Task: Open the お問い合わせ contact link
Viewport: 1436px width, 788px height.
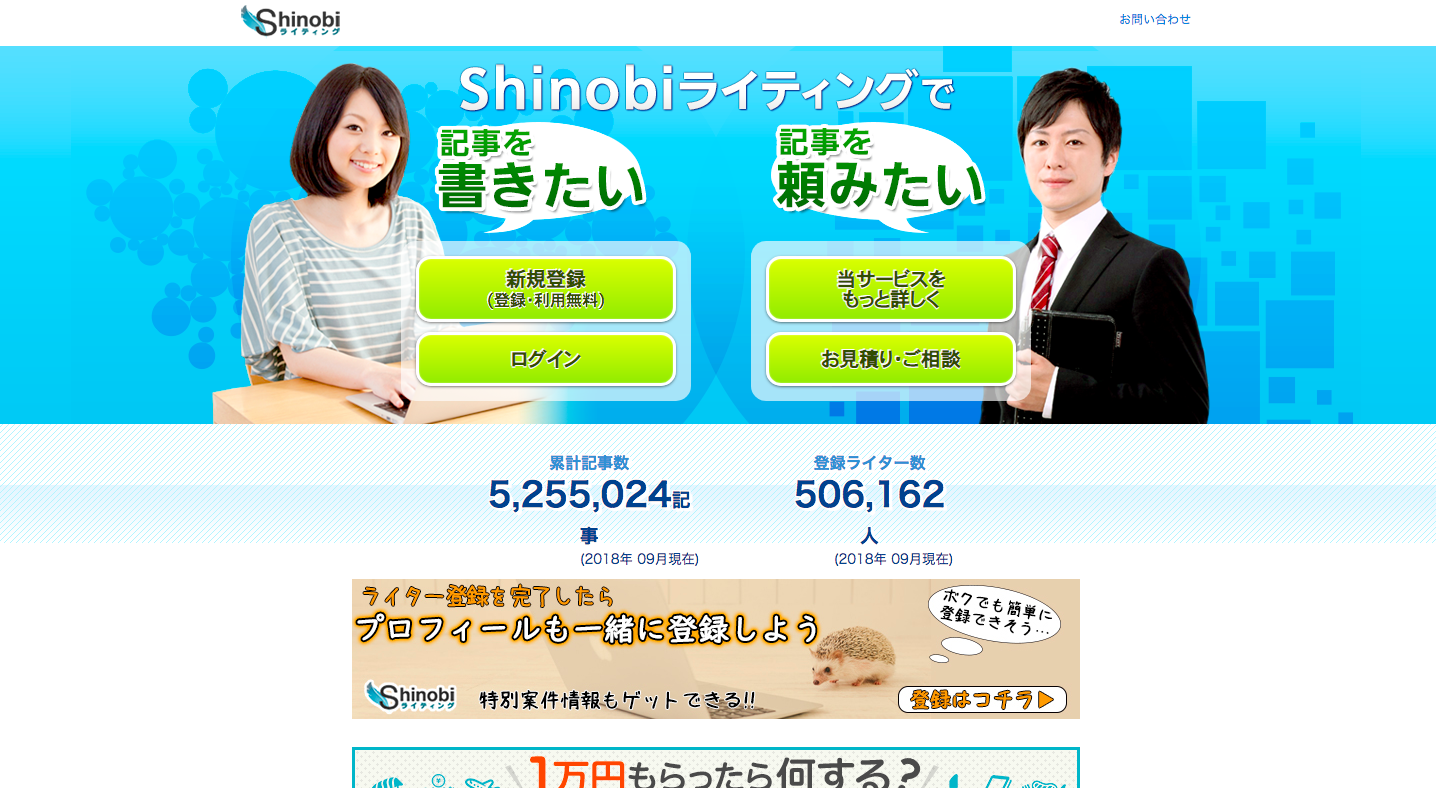Action: pos(1154,19)
